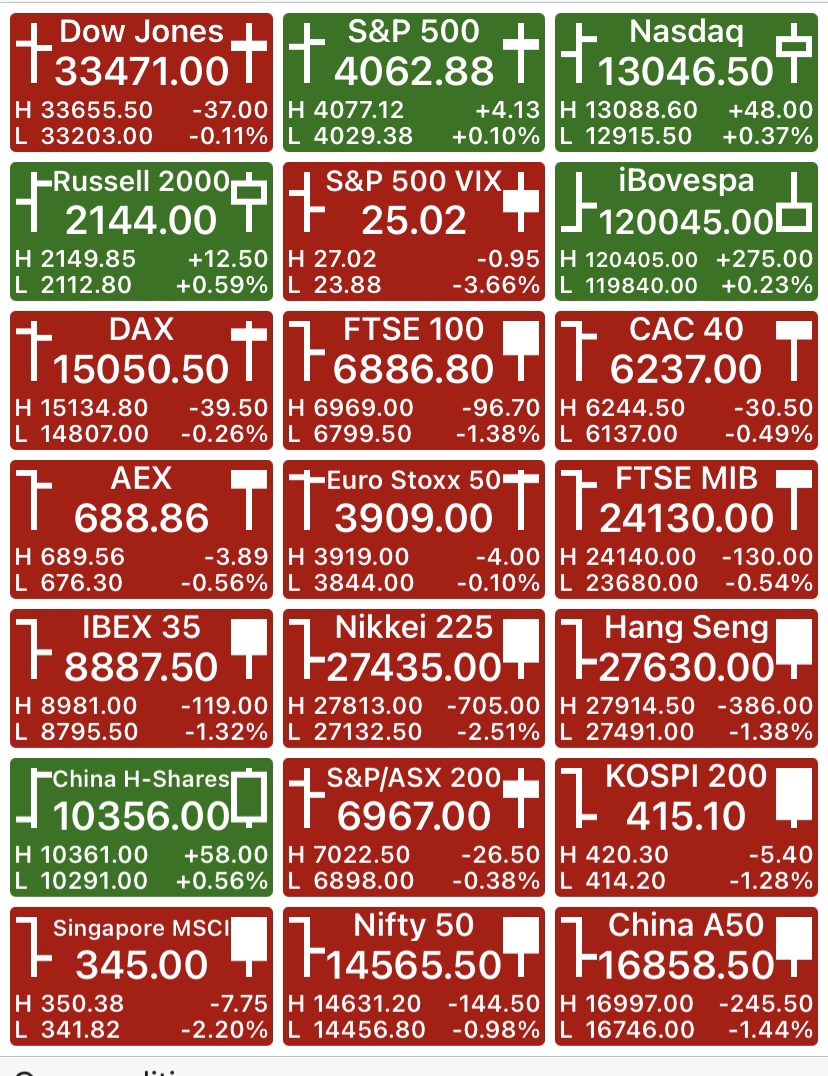The image size is (828, 1076).
Task: Open the Nikkei 225 tile
Action: pos(414,678)
